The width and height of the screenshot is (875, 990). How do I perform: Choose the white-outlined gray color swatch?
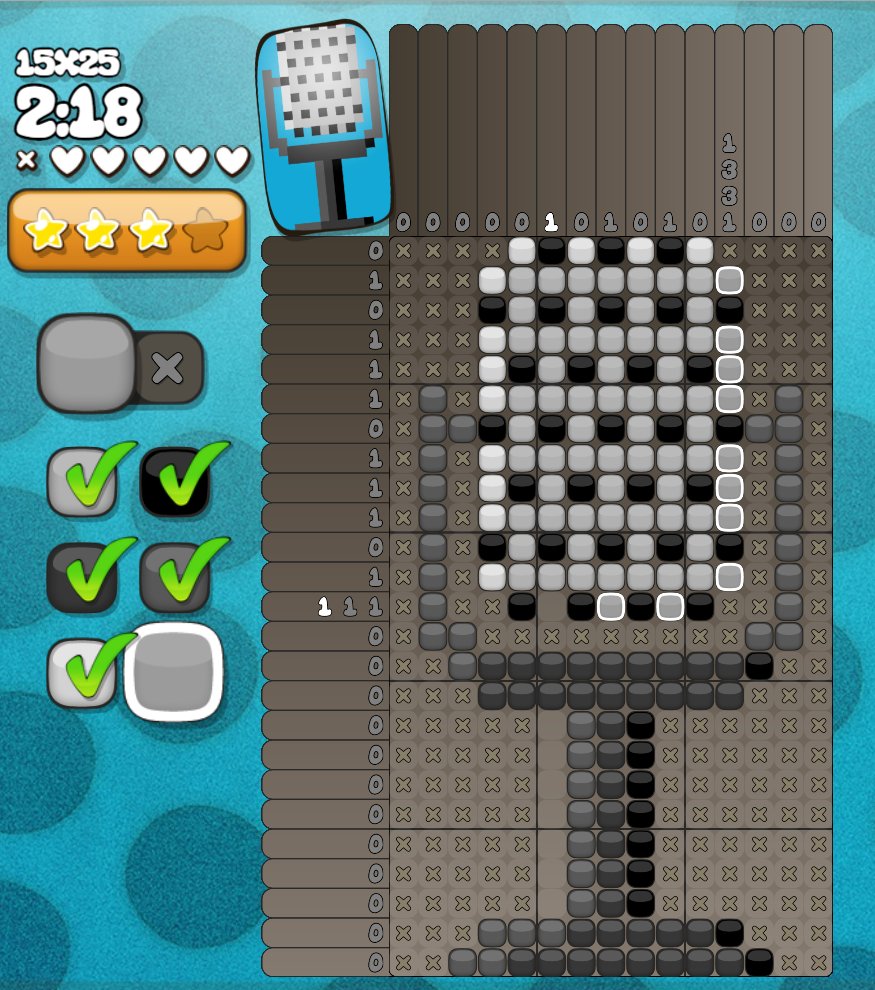coord(173,670)
